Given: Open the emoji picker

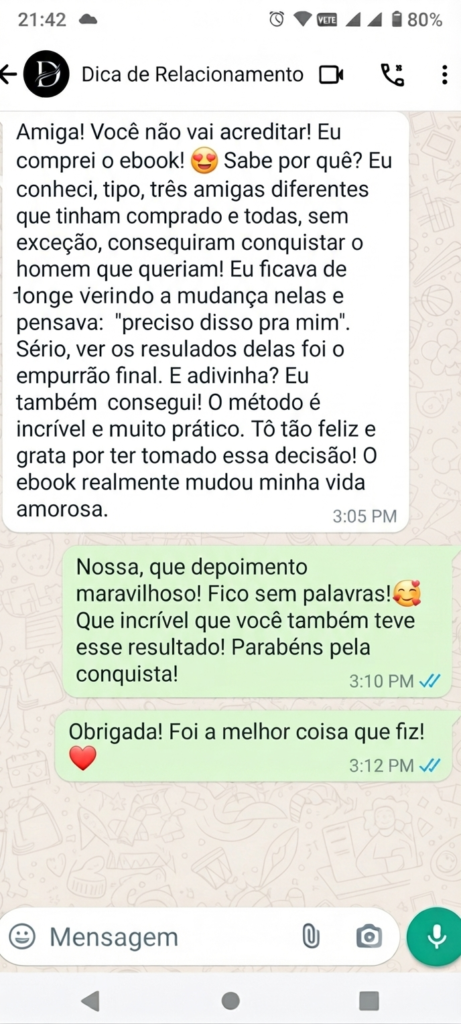Looking at the screenshot, I should click(22, 936).
